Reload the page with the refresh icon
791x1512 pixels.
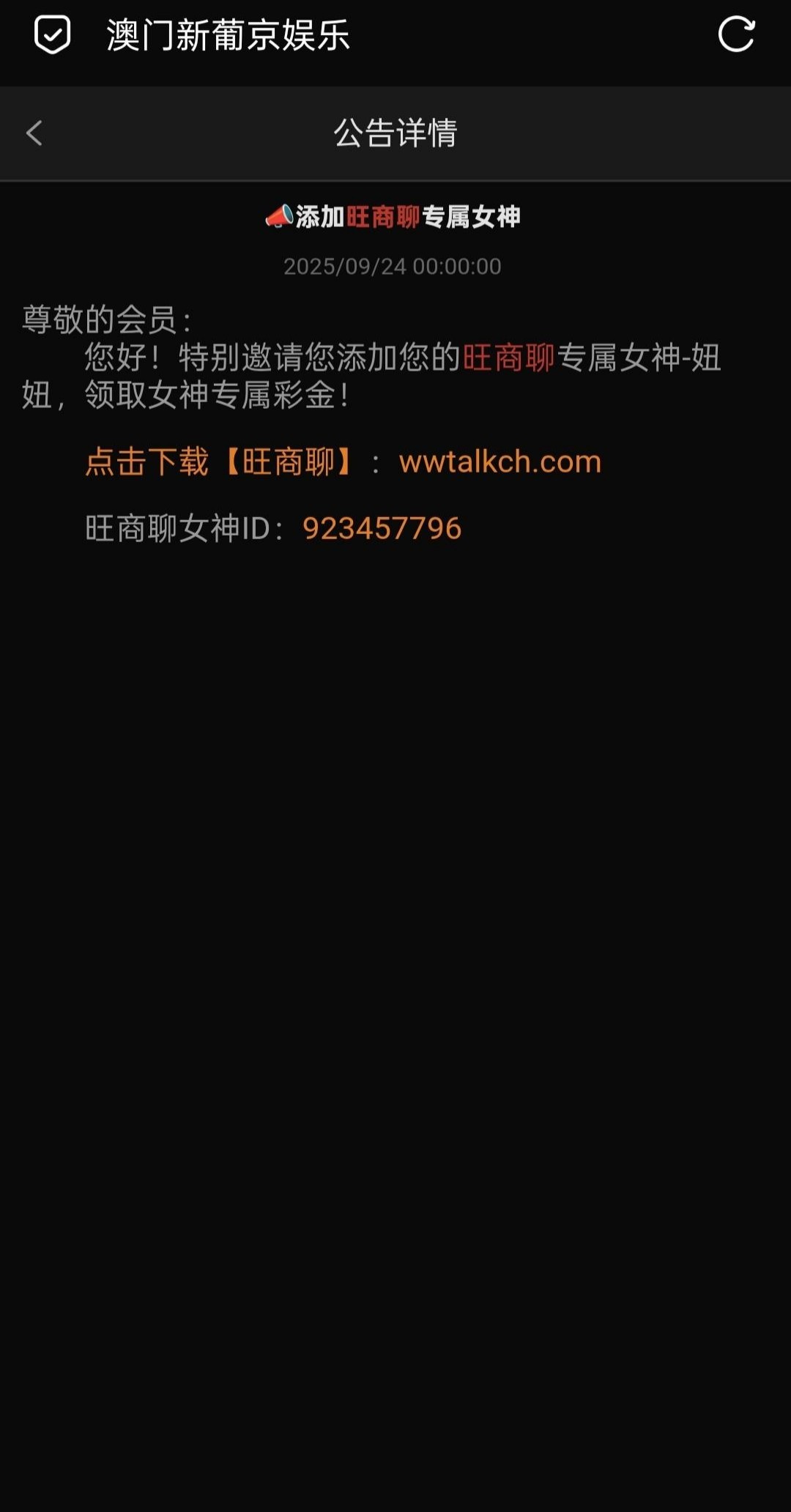click(x=736, y=34)
